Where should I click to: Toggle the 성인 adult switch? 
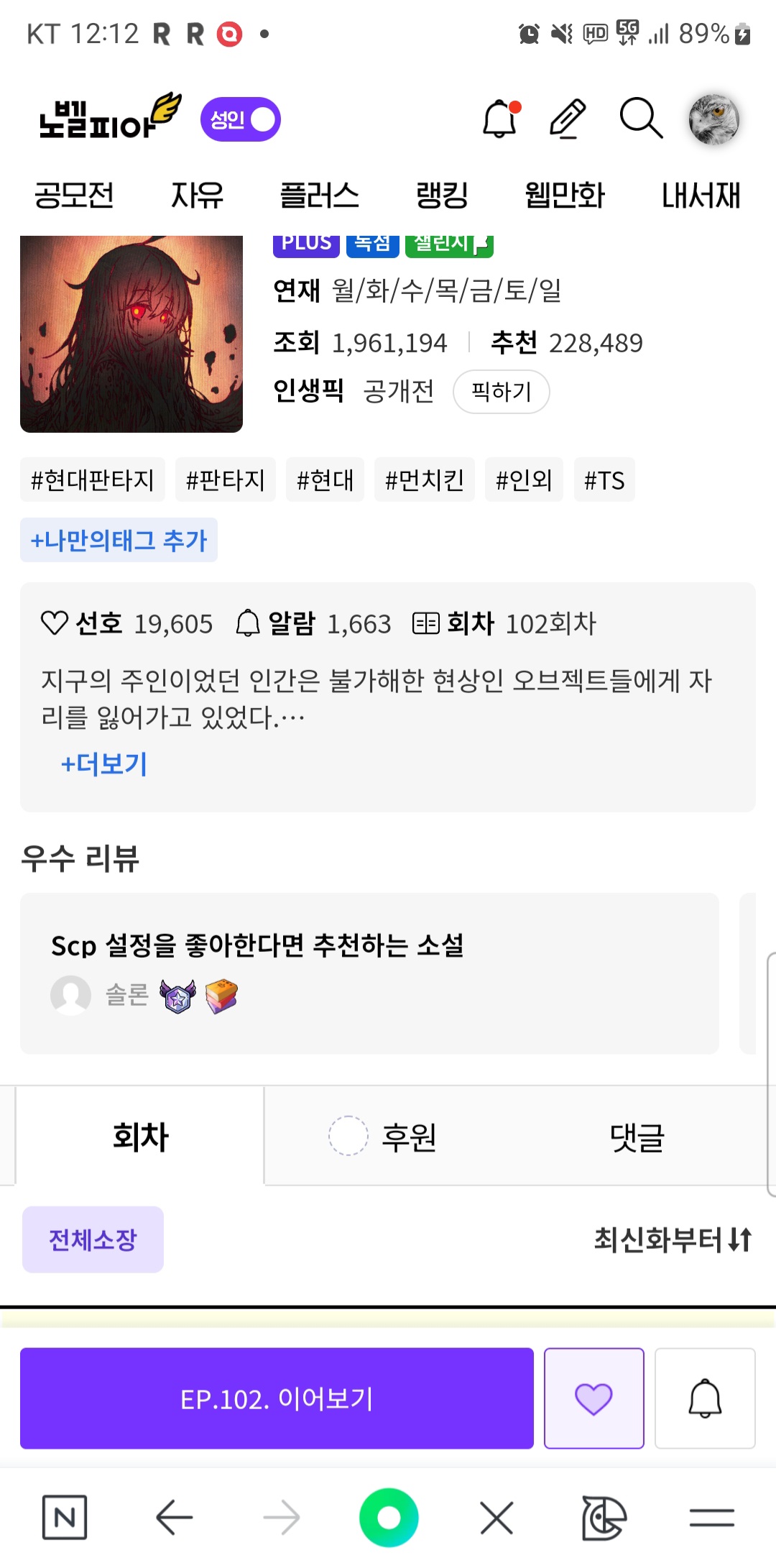[241, 119]
